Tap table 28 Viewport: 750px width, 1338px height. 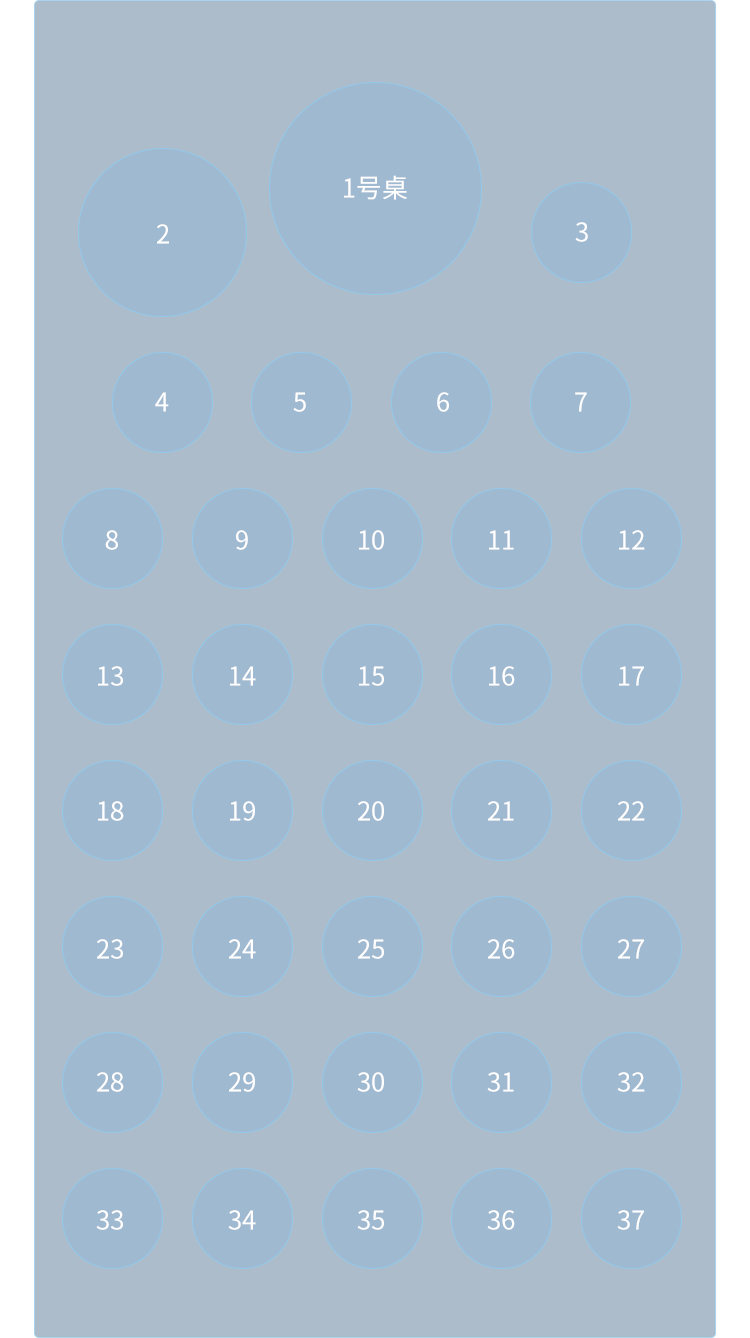[112, 1083]
